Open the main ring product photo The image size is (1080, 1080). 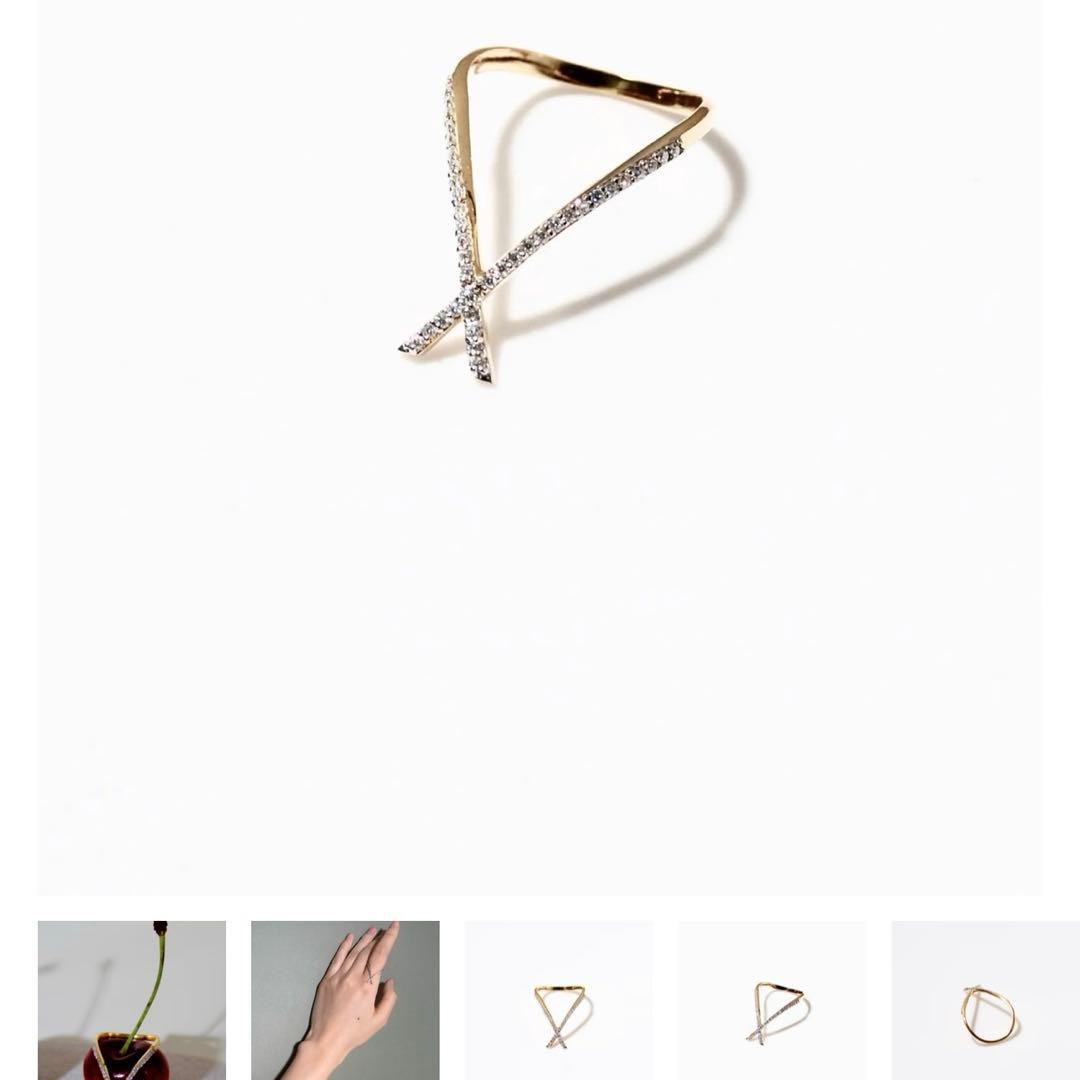pos(540,447)
